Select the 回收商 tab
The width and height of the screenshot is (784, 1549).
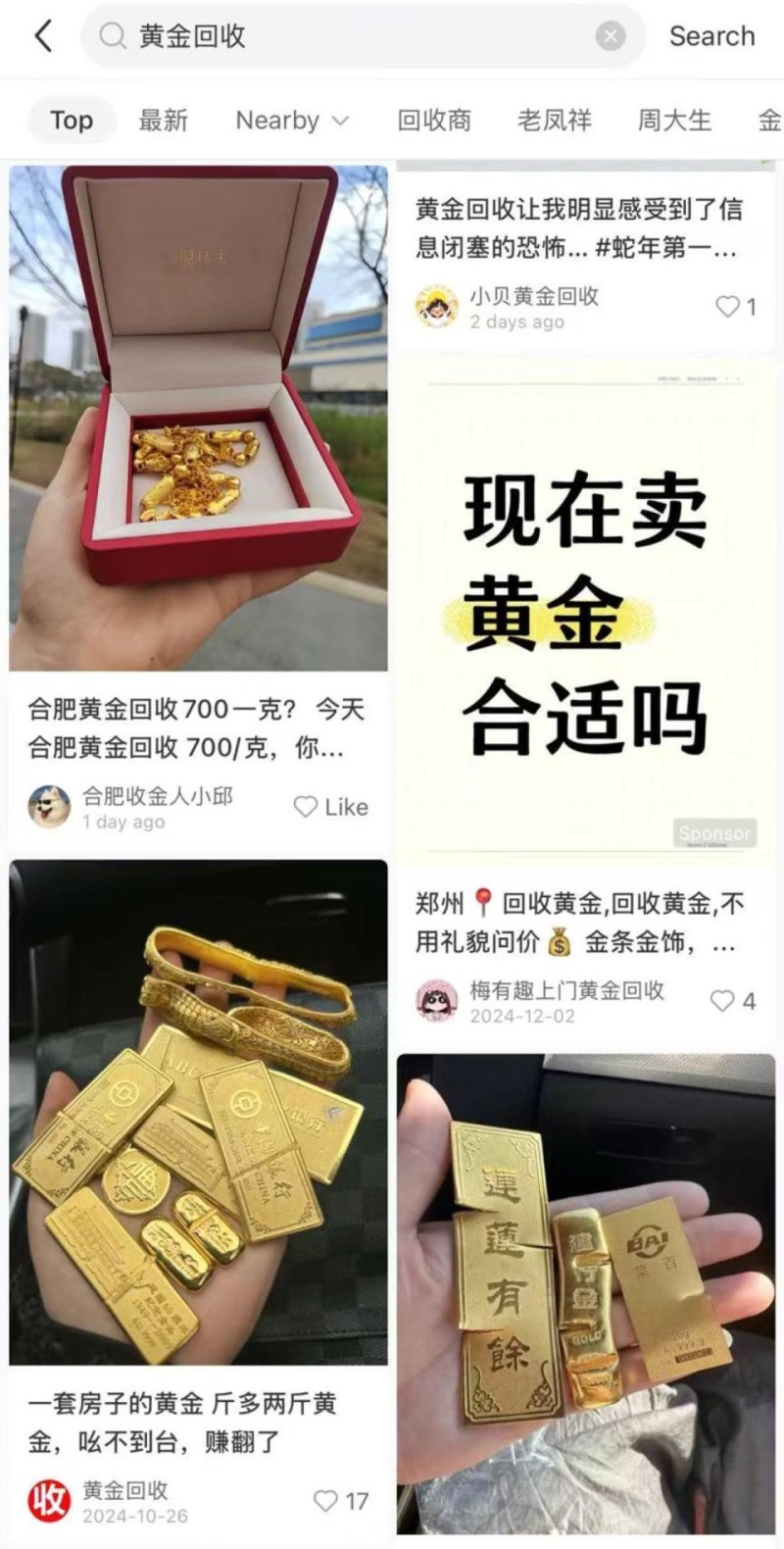434,121
